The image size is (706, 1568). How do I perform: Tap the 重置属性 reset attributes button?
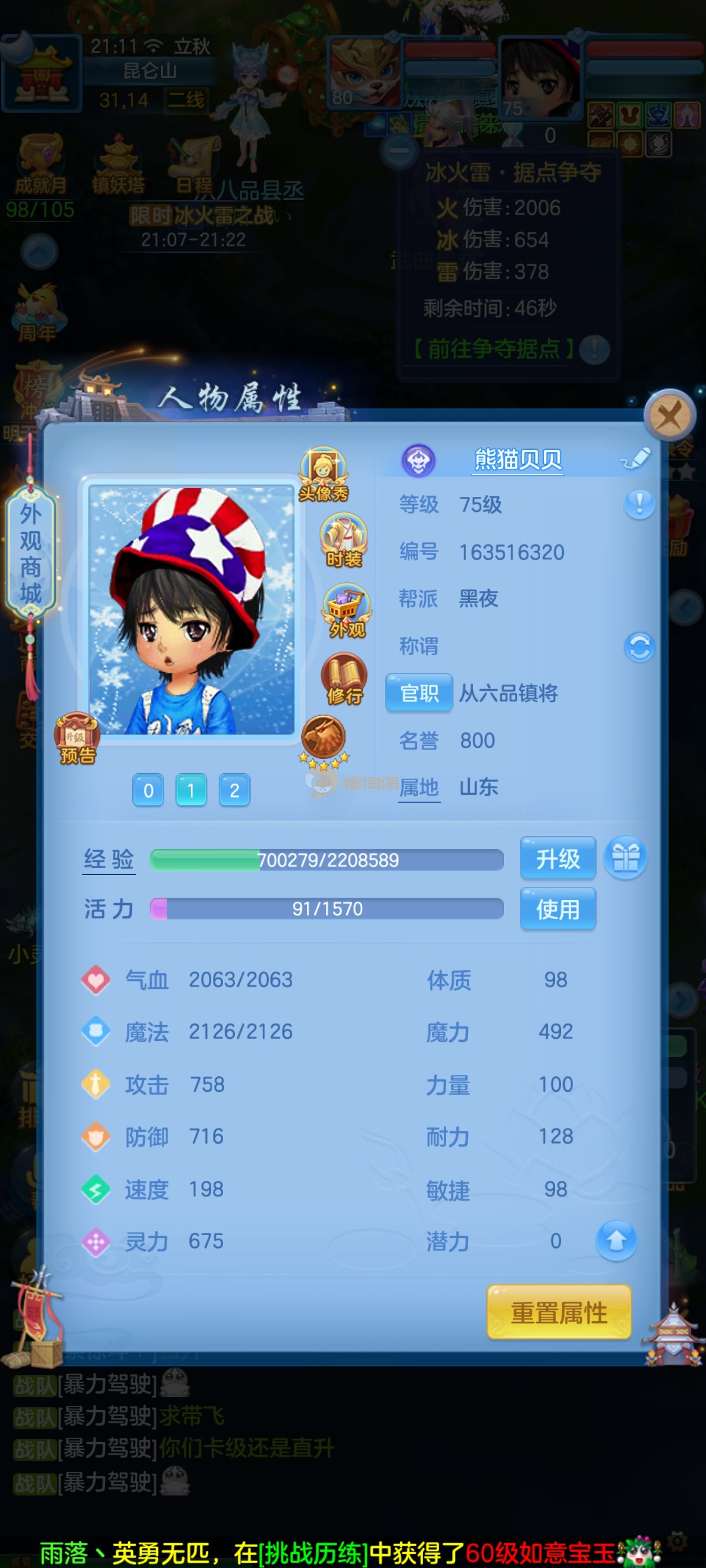coord(558,1312)
